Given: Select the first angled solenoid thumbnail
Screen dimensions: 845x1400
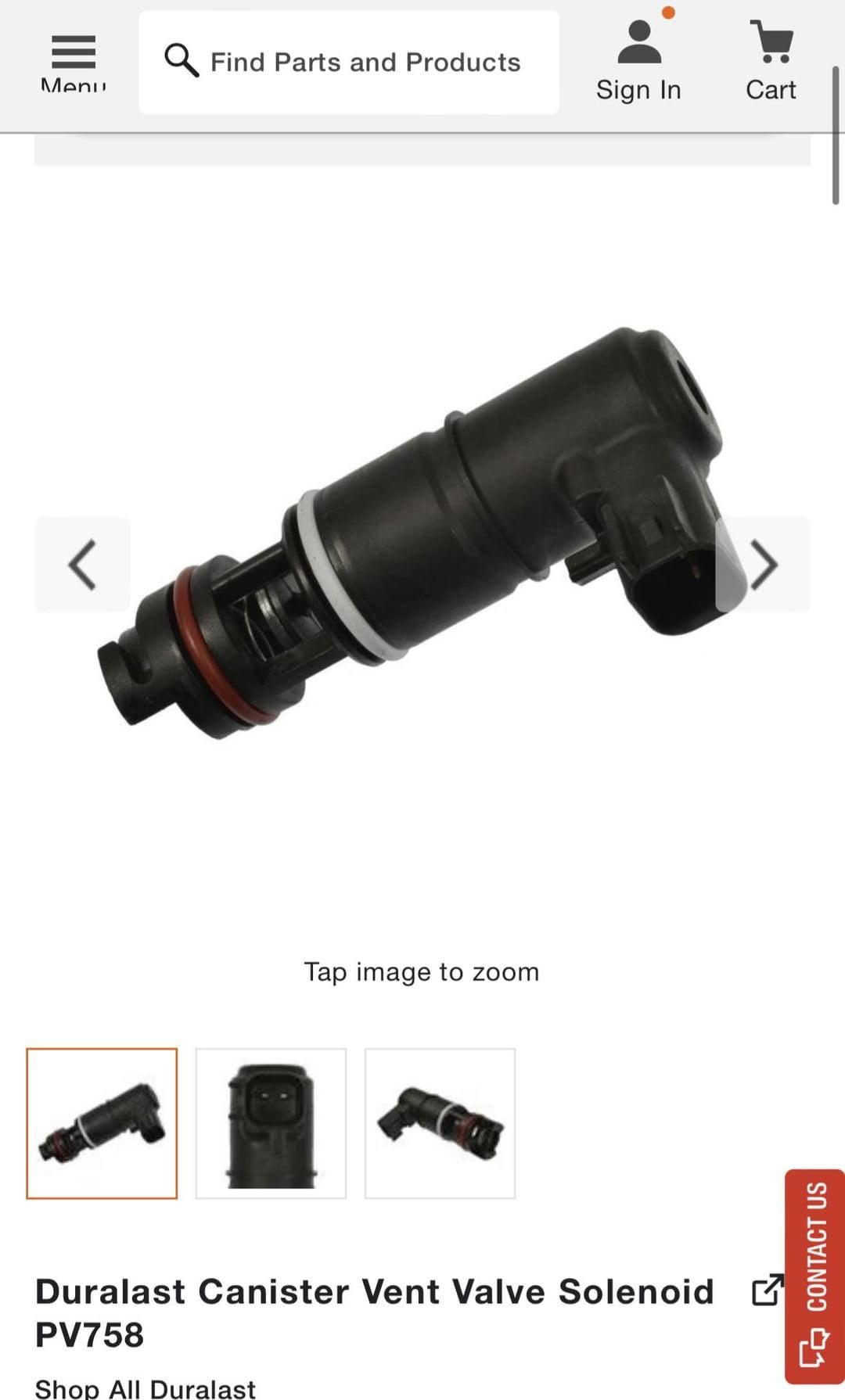Looking at the screenshot, I should tap(102, 1123).
